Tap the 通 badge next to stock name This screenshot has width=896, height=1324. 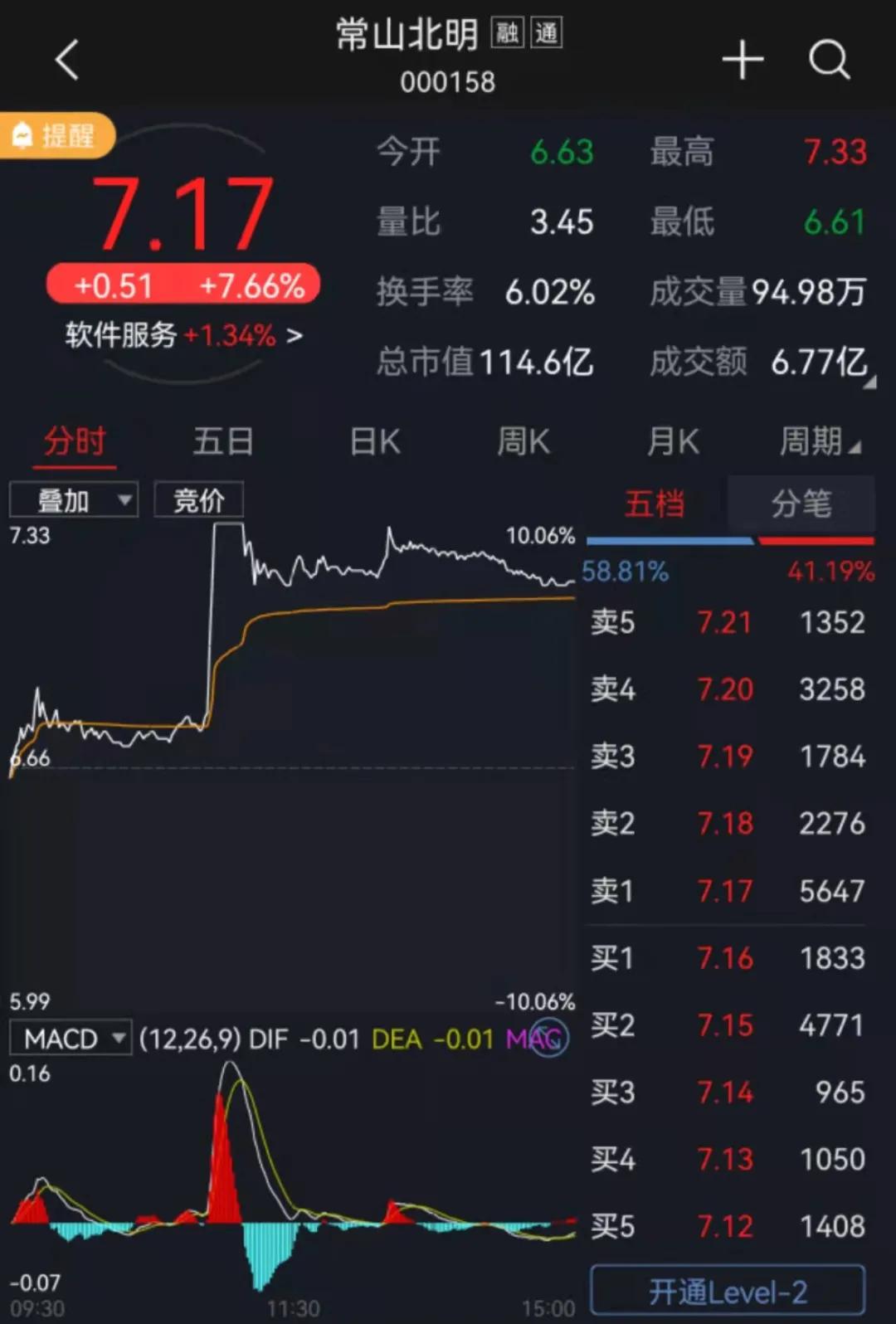[544, 33]
